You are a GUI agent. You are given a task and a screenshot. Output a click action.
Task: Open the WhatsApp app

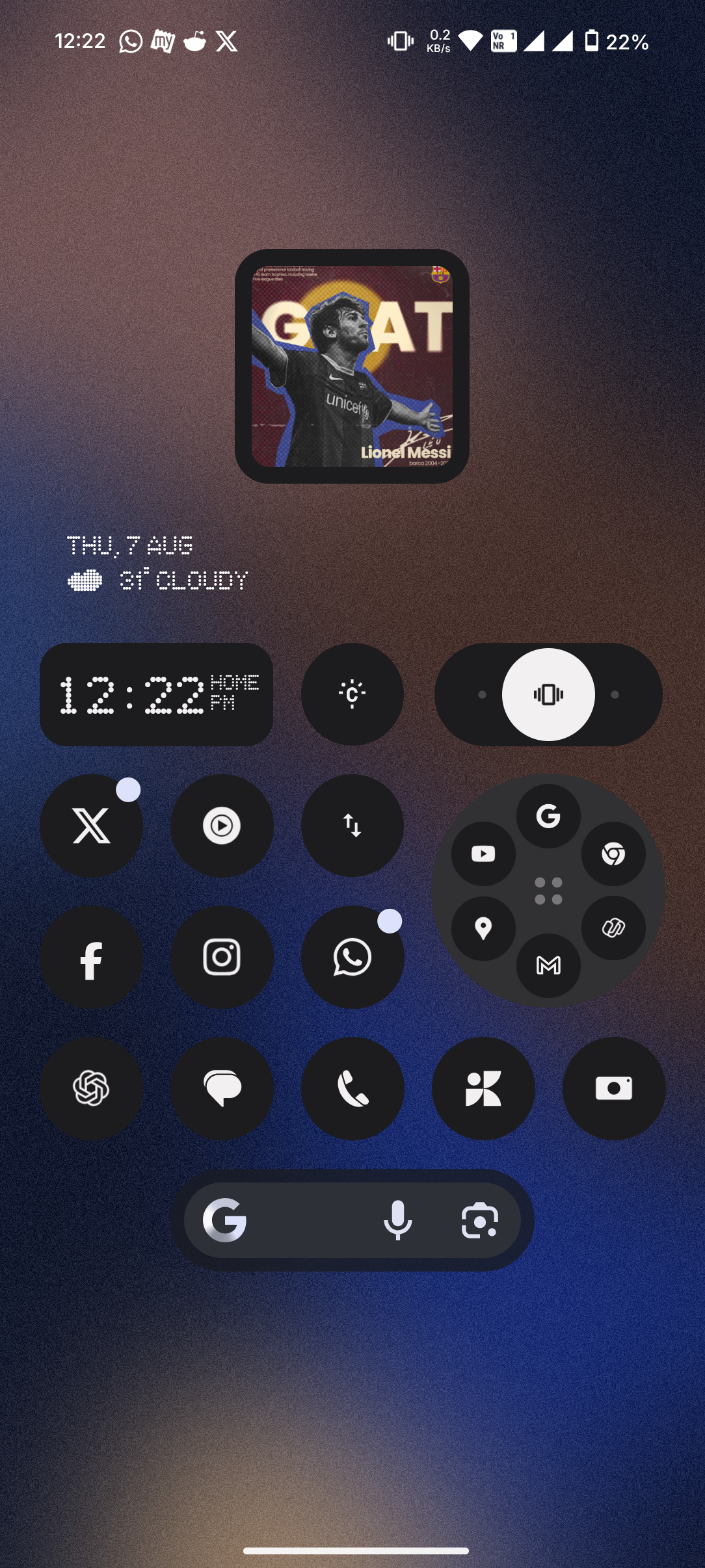pos(352,958)
